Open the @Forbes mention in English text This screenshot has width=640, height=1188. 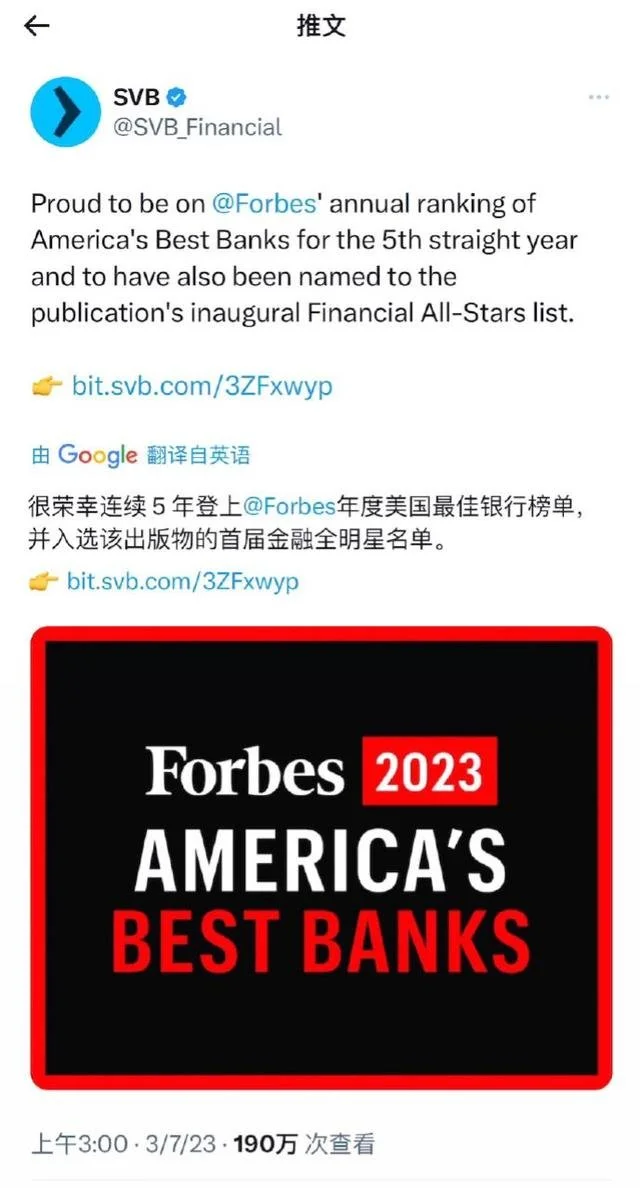[x=265, y=204]
